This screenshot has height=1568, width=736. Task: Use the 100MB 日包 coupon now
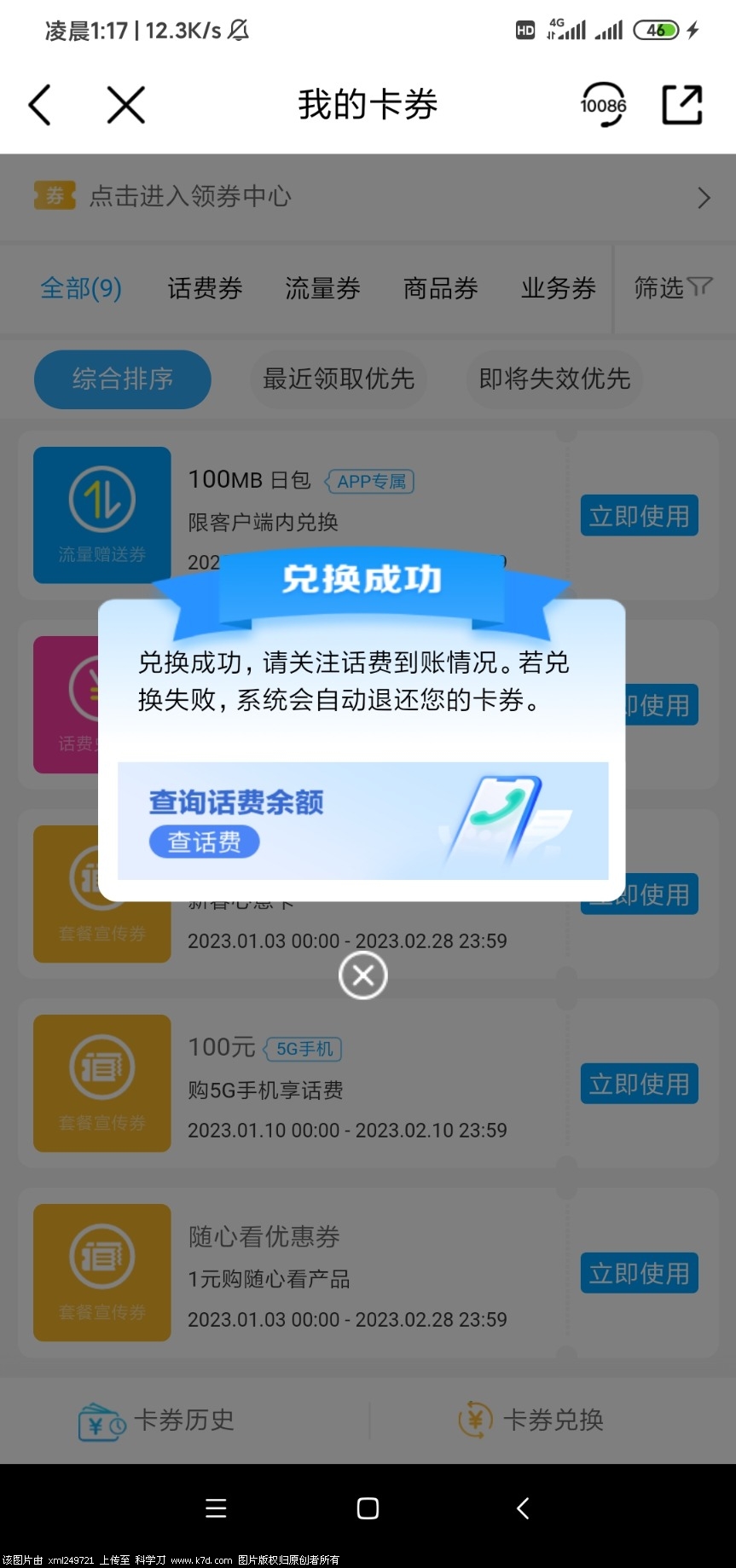639,516
